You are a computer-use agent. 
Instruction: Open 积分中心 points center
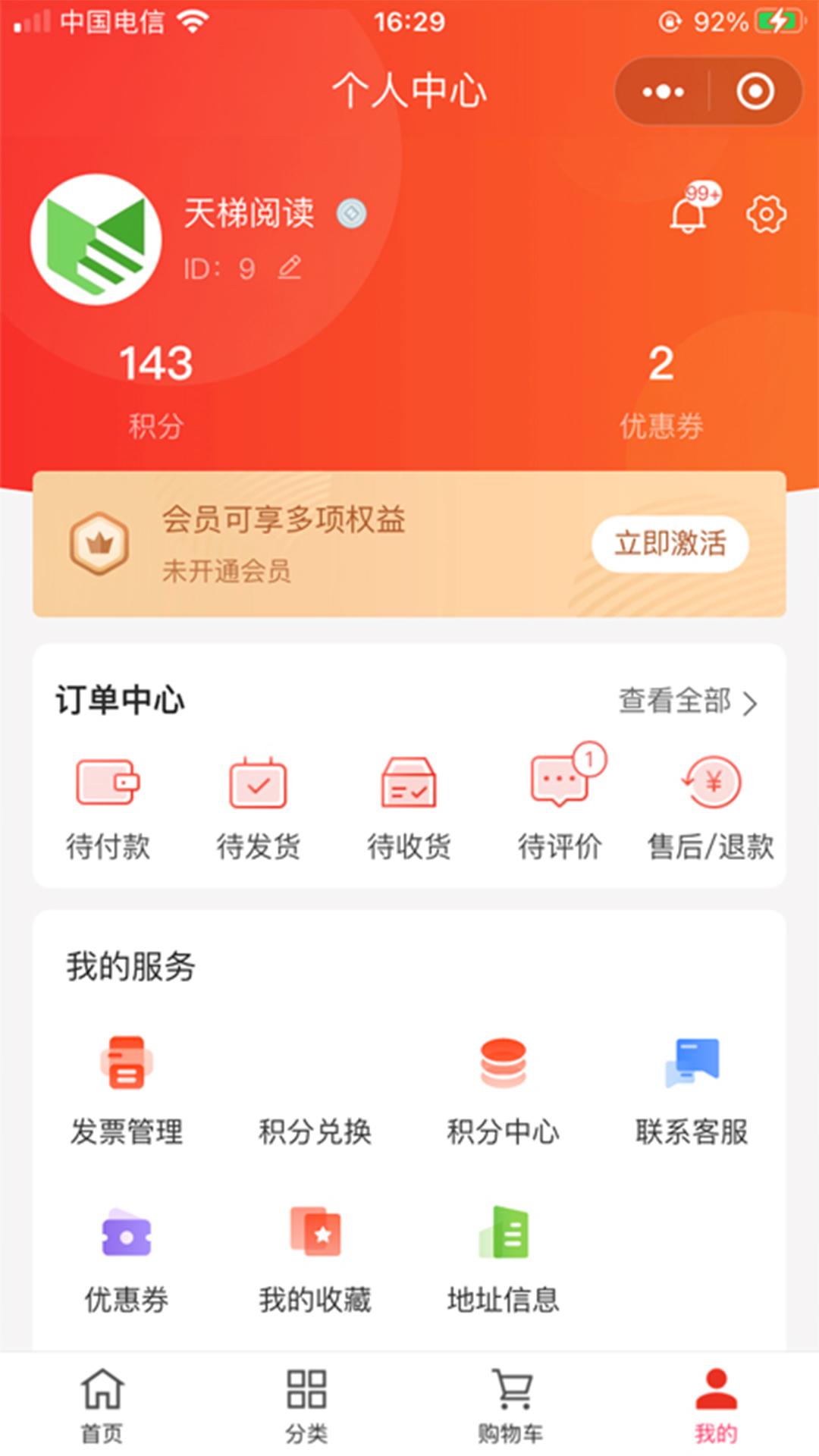502,1092
